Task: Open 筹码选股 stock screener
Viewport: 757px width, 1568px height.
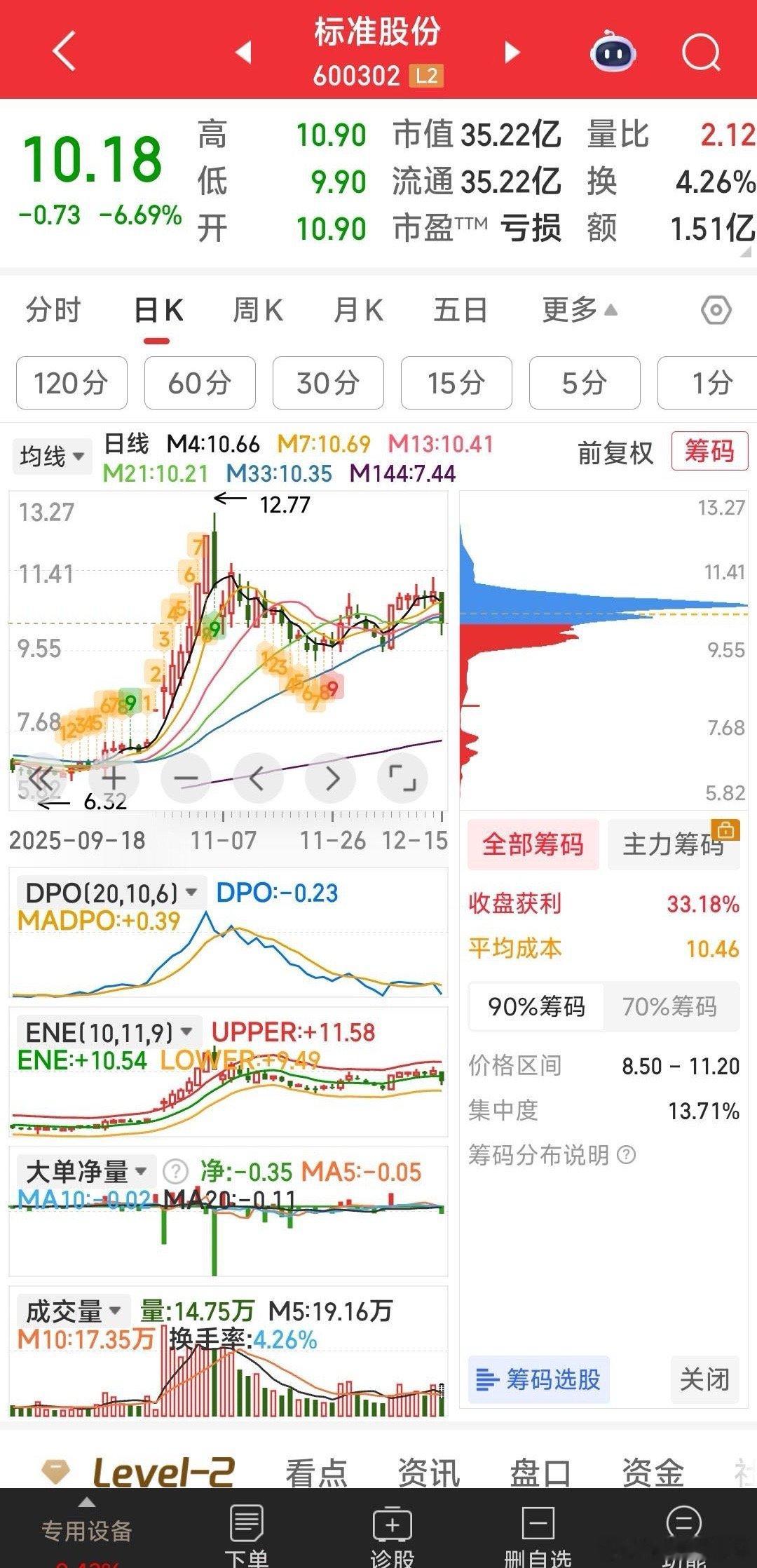Action: click(x=539, y=1379)
